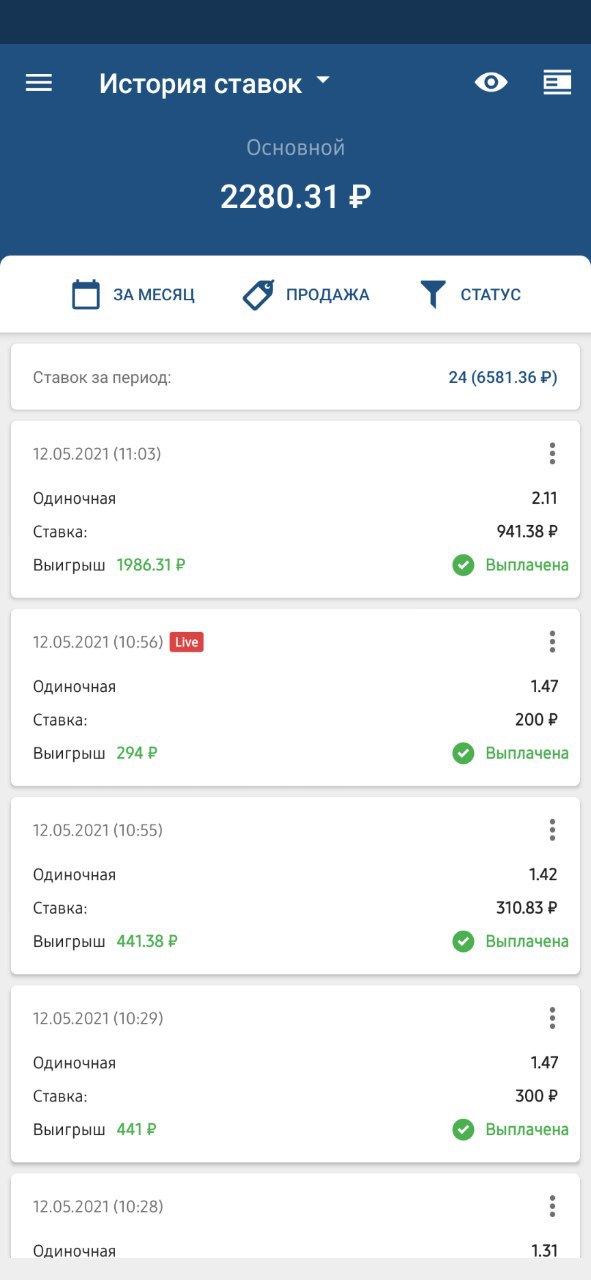Expand the История ставок dropdown

pos(215,84)
